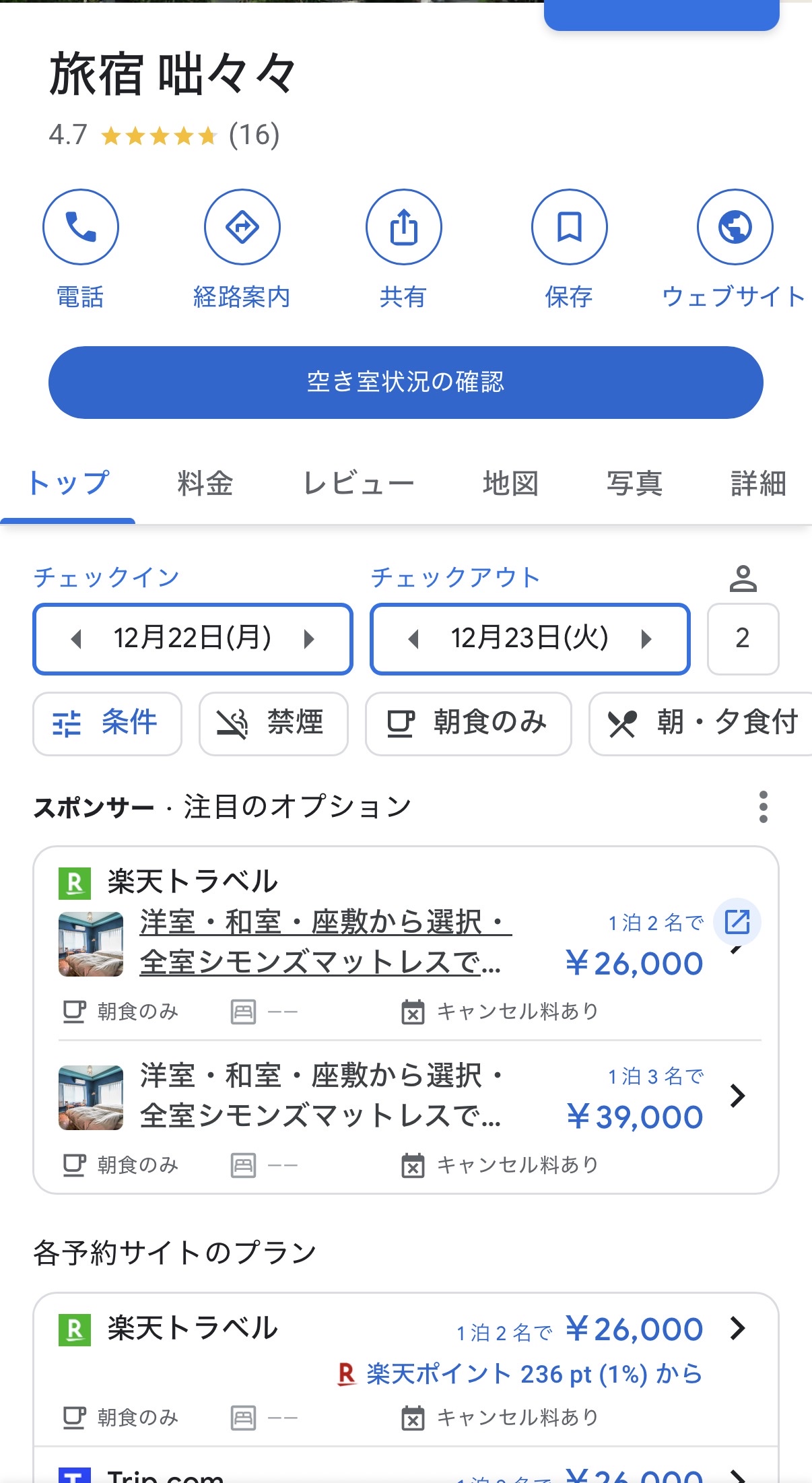
Task: Open the ウェブサイト link
Action: point(735,227)
